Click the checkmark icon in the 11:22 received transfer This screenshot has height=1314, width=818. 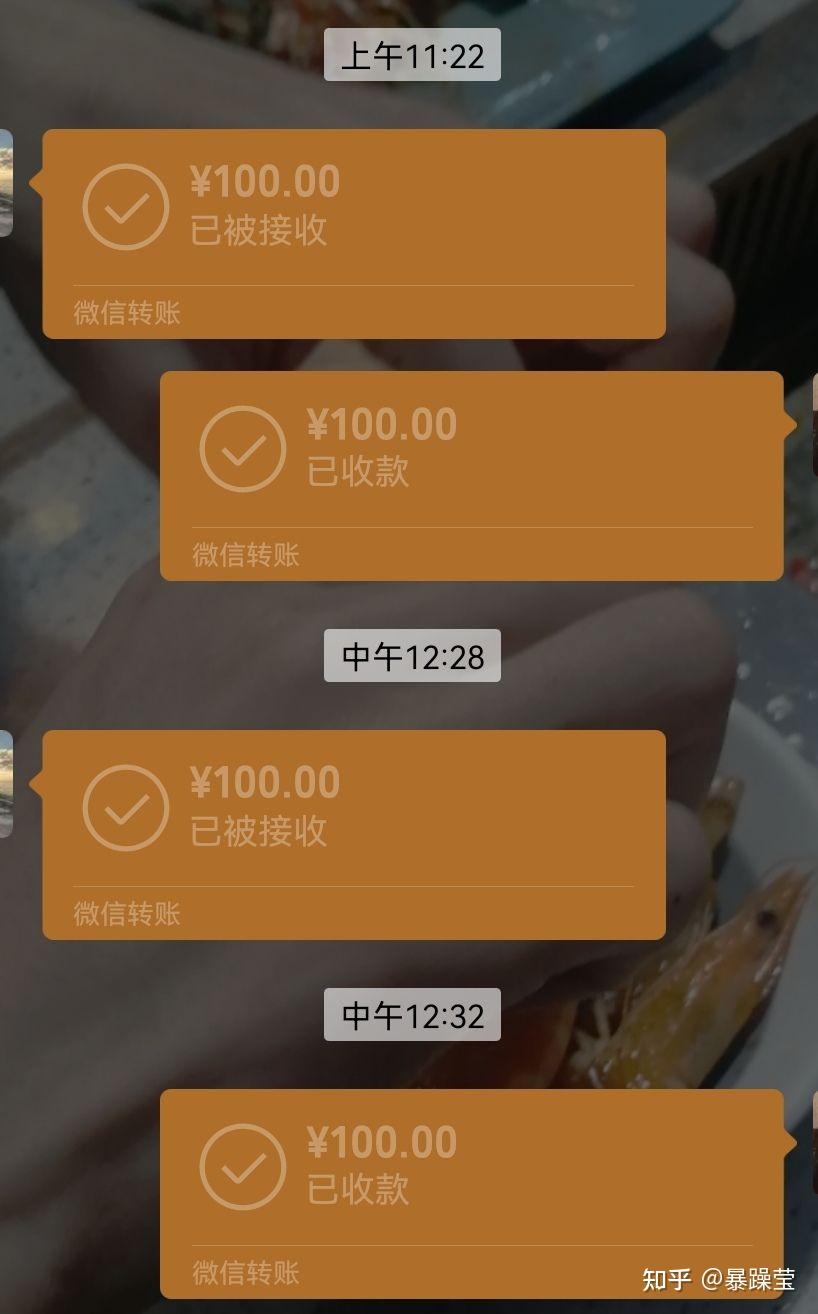126,206
